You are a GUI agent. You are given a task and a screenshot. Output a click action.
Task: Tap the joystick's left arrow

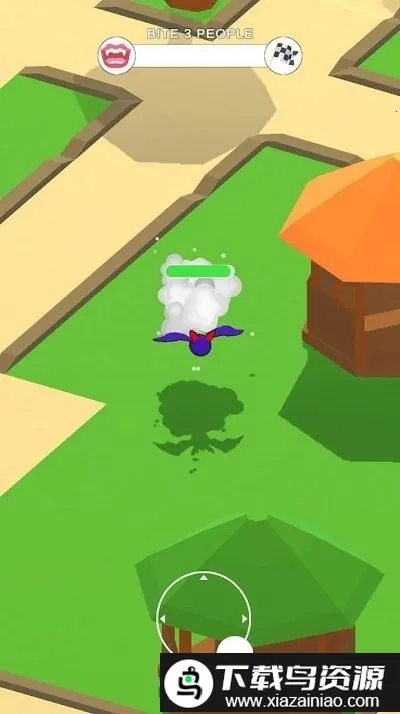163,618
